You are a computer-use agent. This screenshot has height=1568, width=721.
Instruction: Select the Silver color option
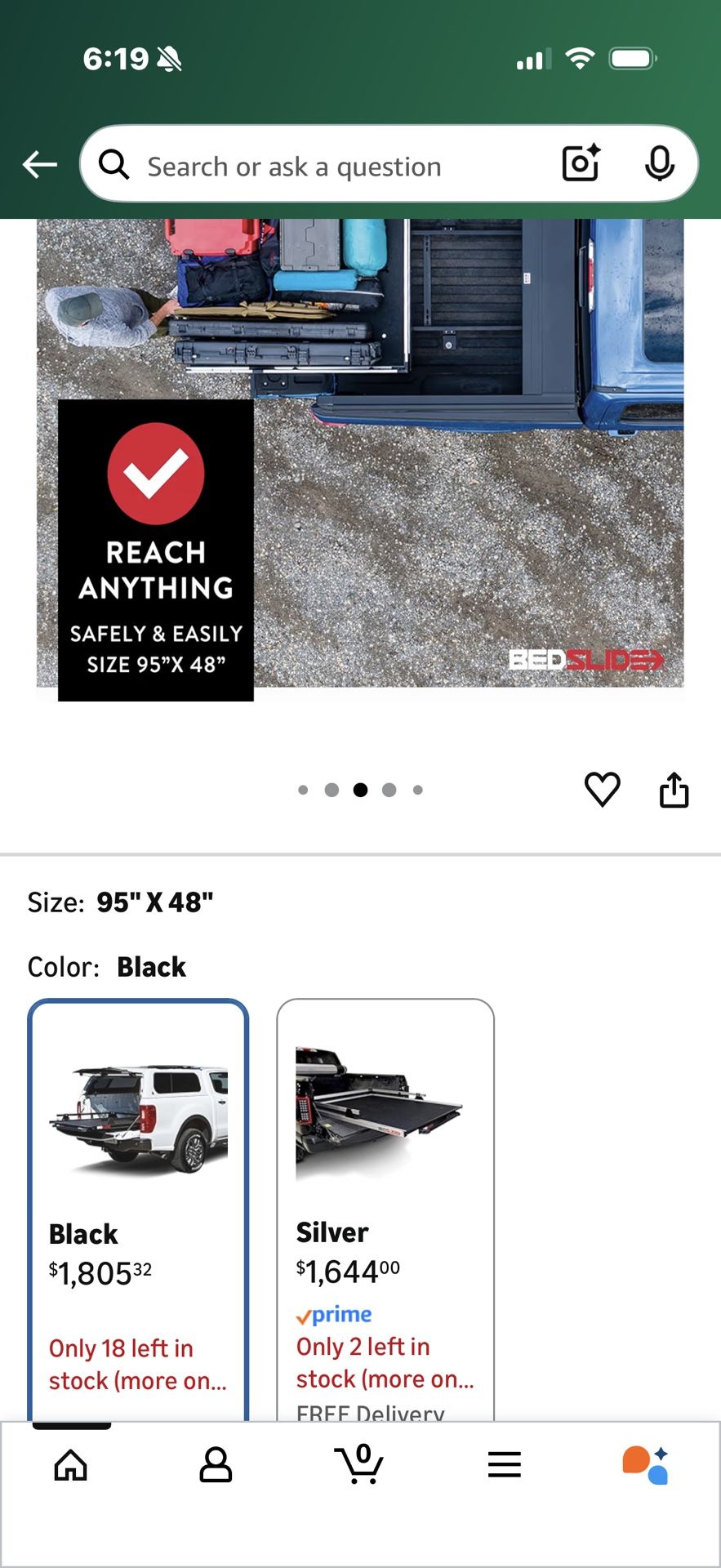click(x=385, y=1207)
